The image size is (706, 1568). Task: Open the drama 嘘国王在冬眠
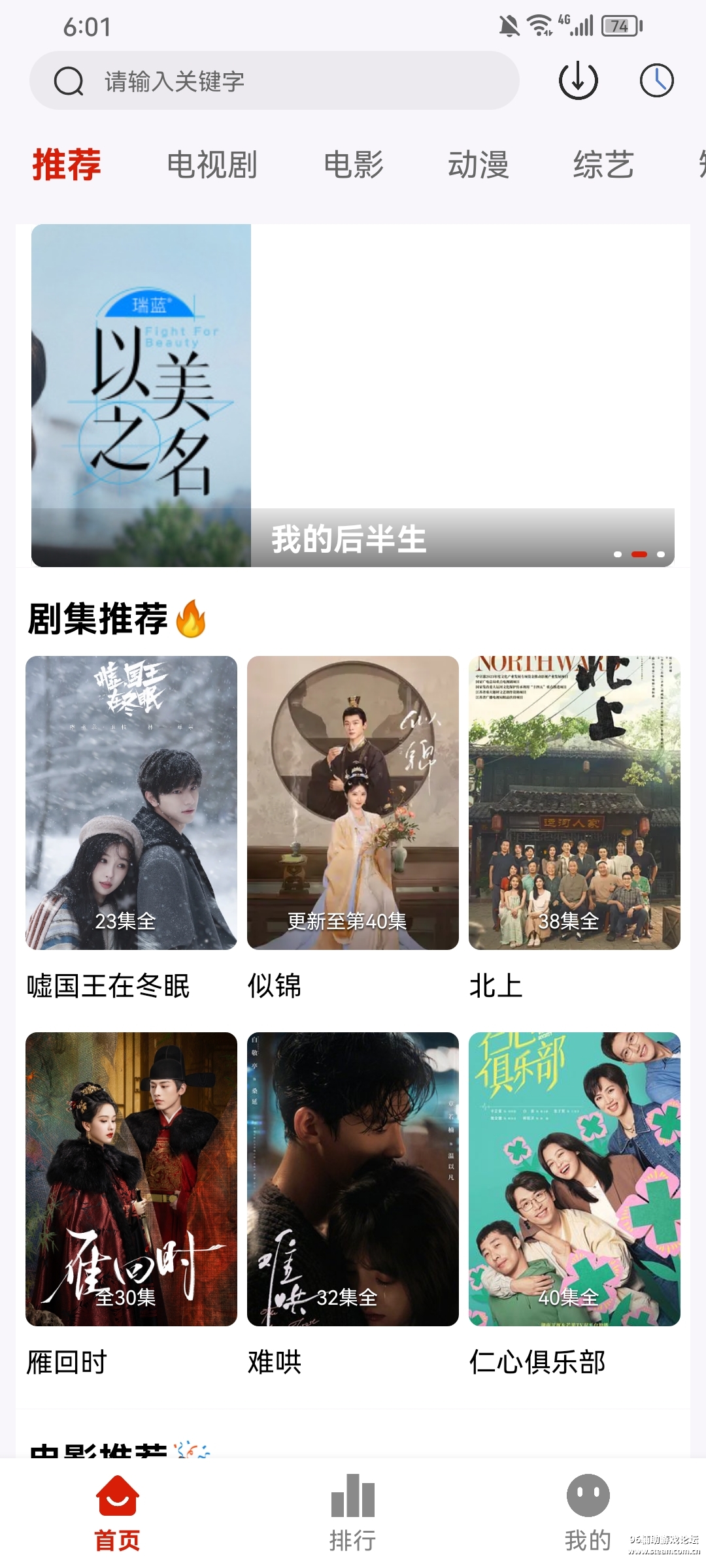point(131,803)
